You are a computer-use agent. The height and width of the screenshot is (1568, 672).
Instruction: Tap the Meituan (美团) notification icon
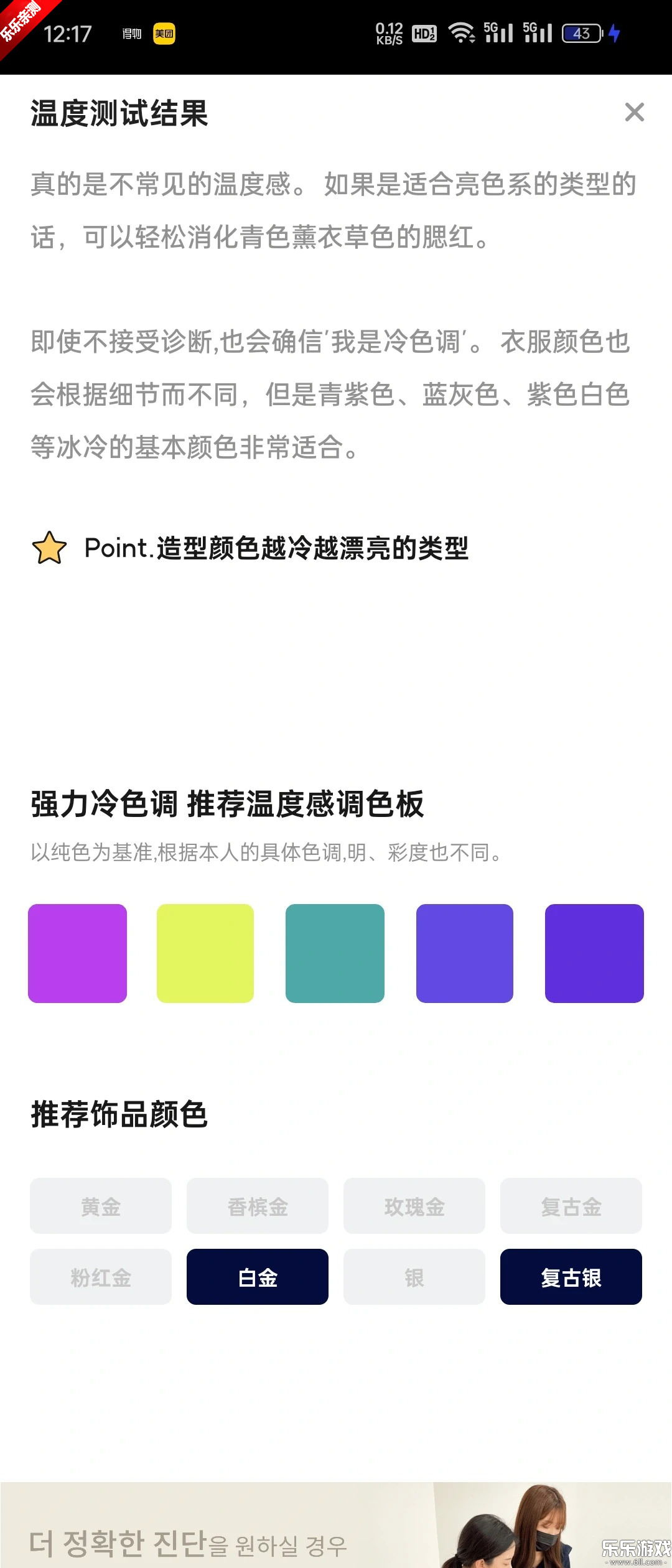click(x=163, y=34)
